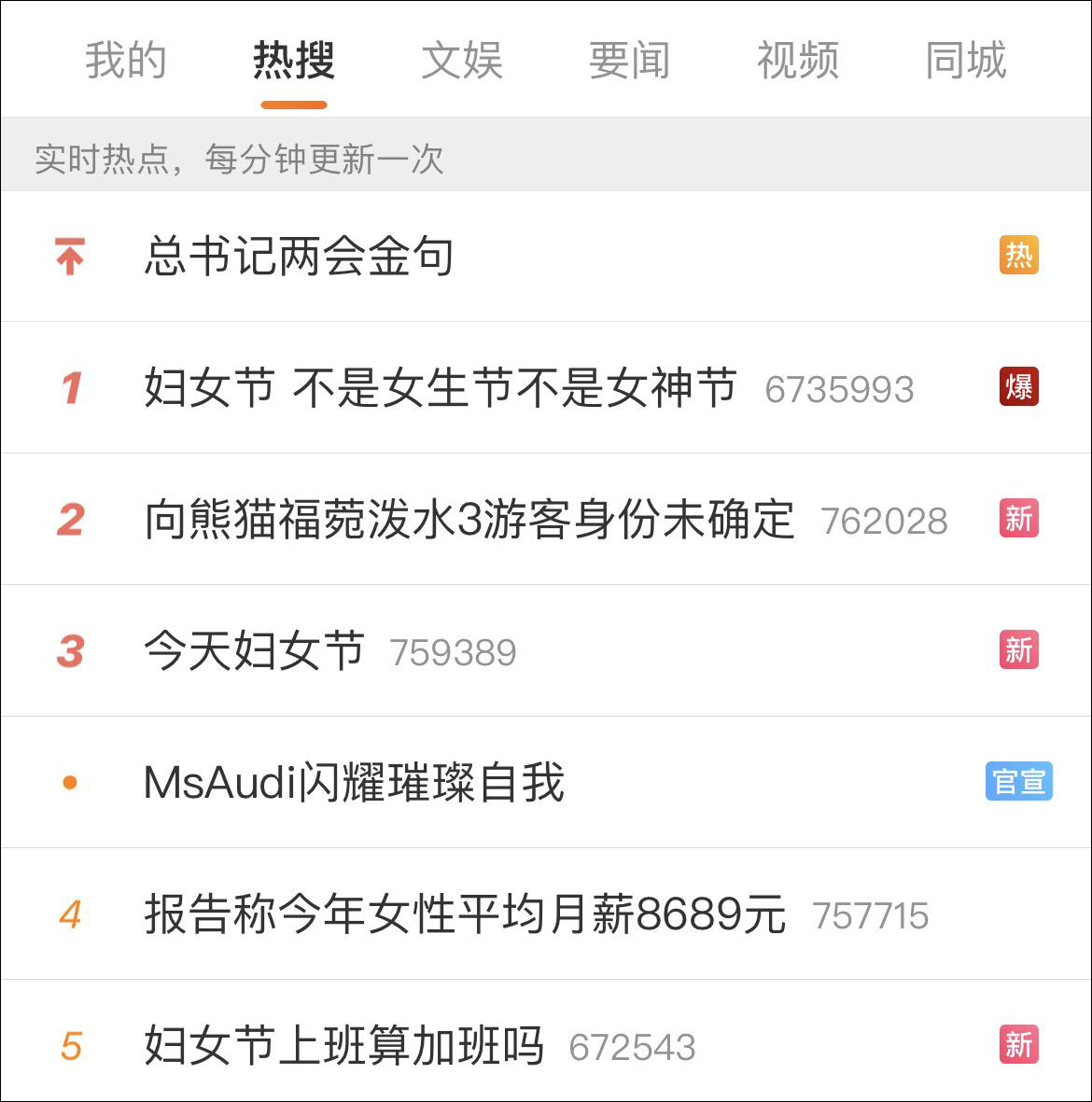The image size is (1092, 1102).
Task: Open the 视频 tab
Action: click(798, 62)
